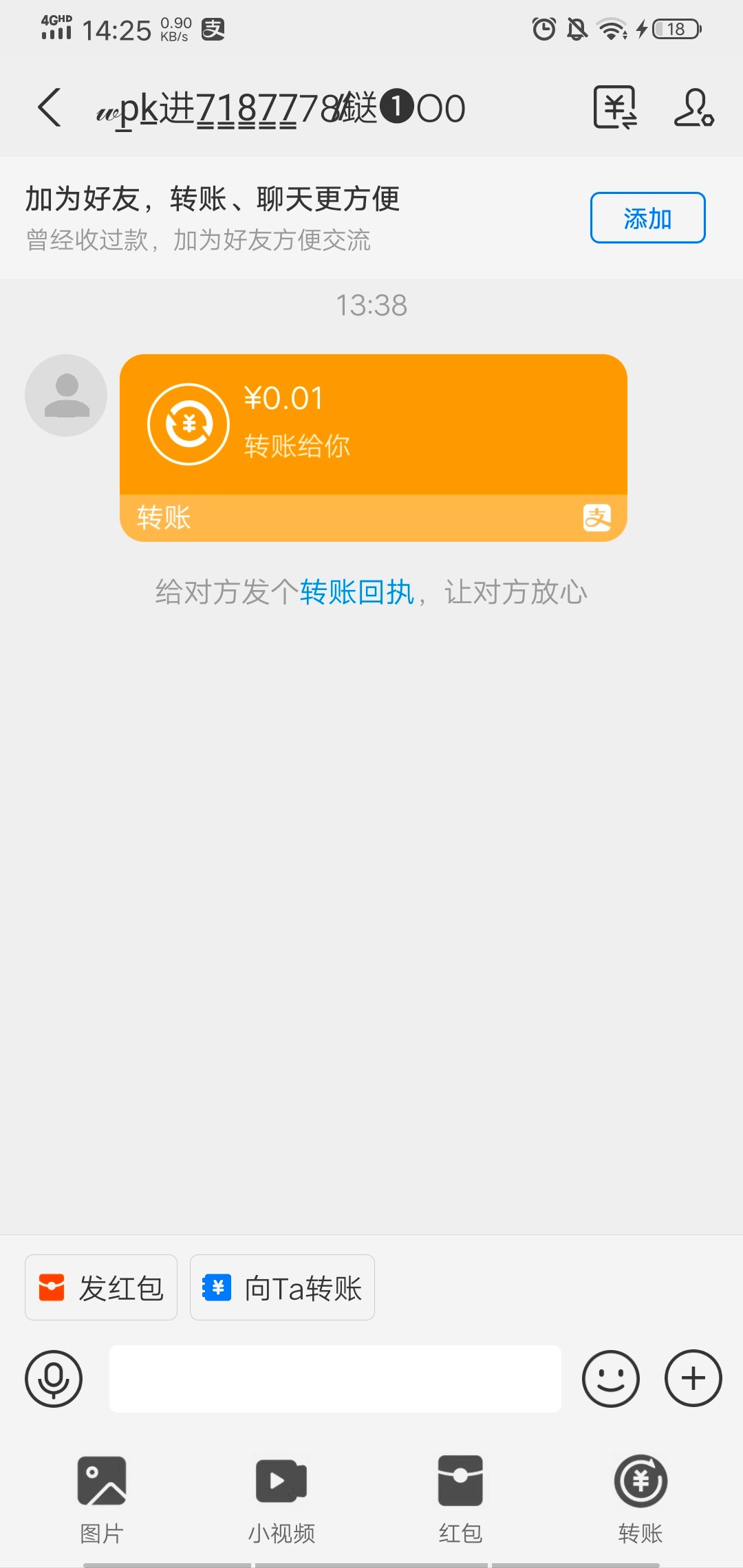
Task: Focus the message text field
Action: (x=335, y=1378)
